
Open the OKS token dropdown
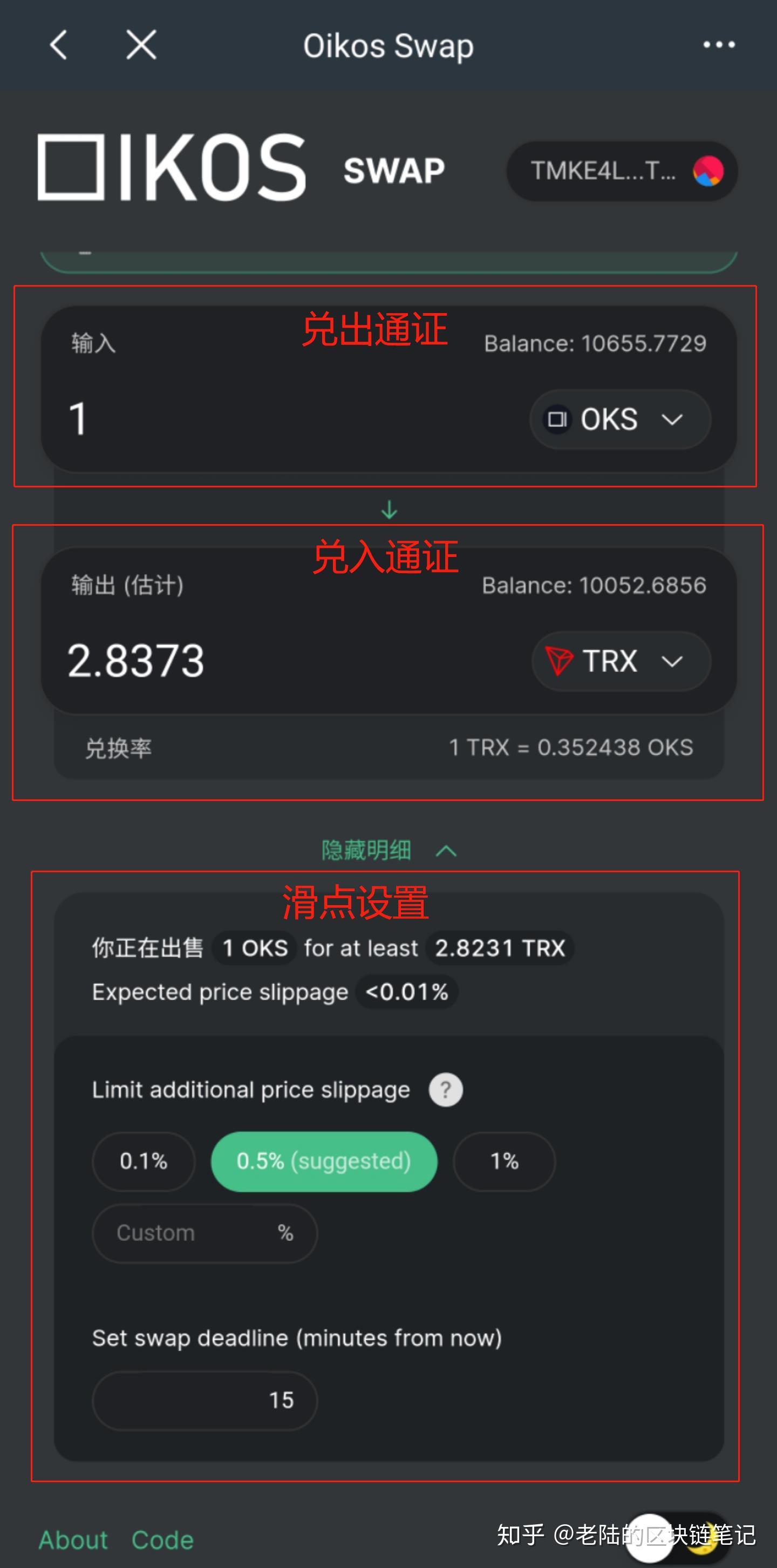620,419
